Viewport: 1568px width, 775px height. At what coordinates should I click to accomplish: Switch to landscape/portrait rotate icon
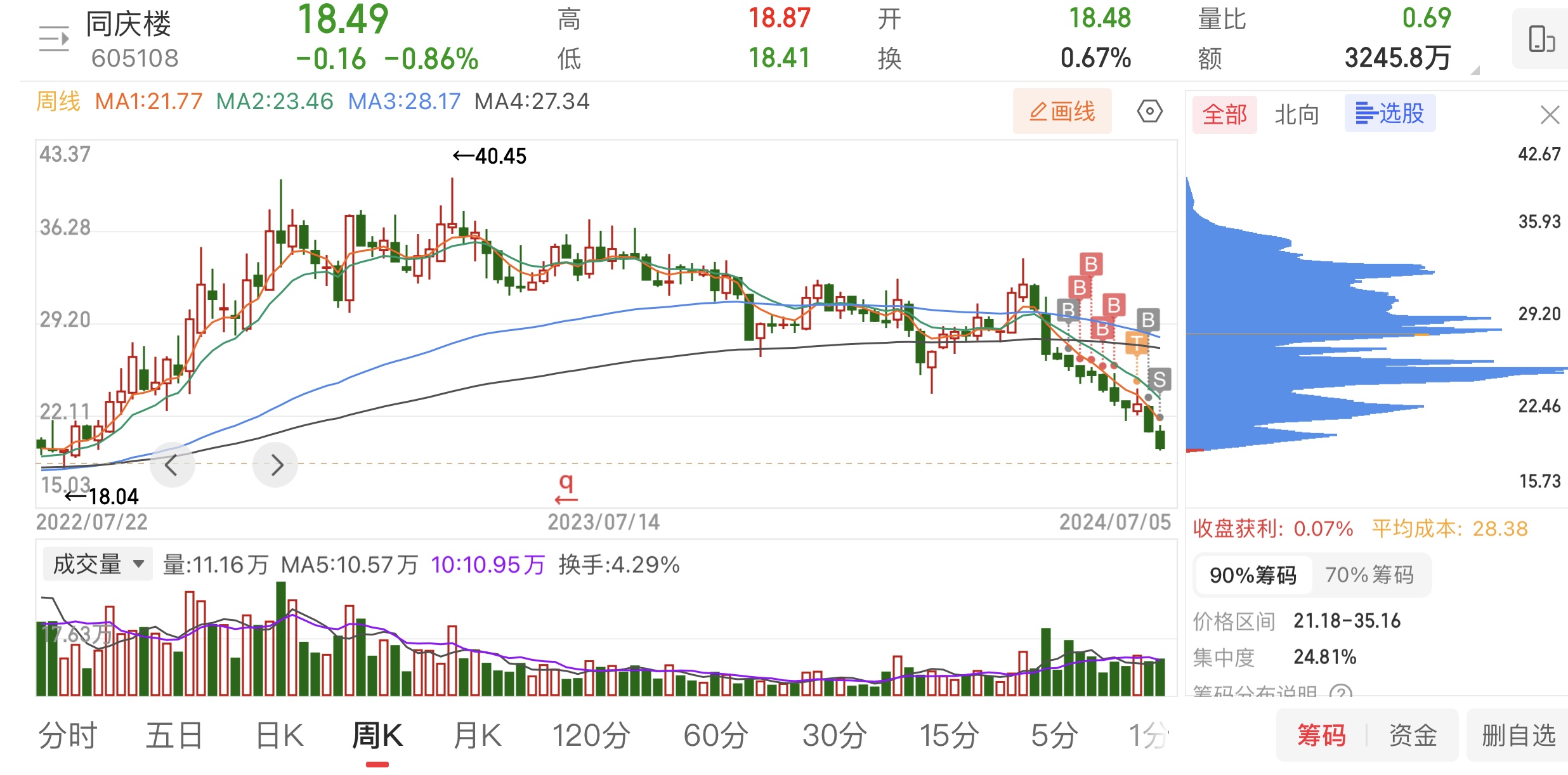coord(1541,39)
